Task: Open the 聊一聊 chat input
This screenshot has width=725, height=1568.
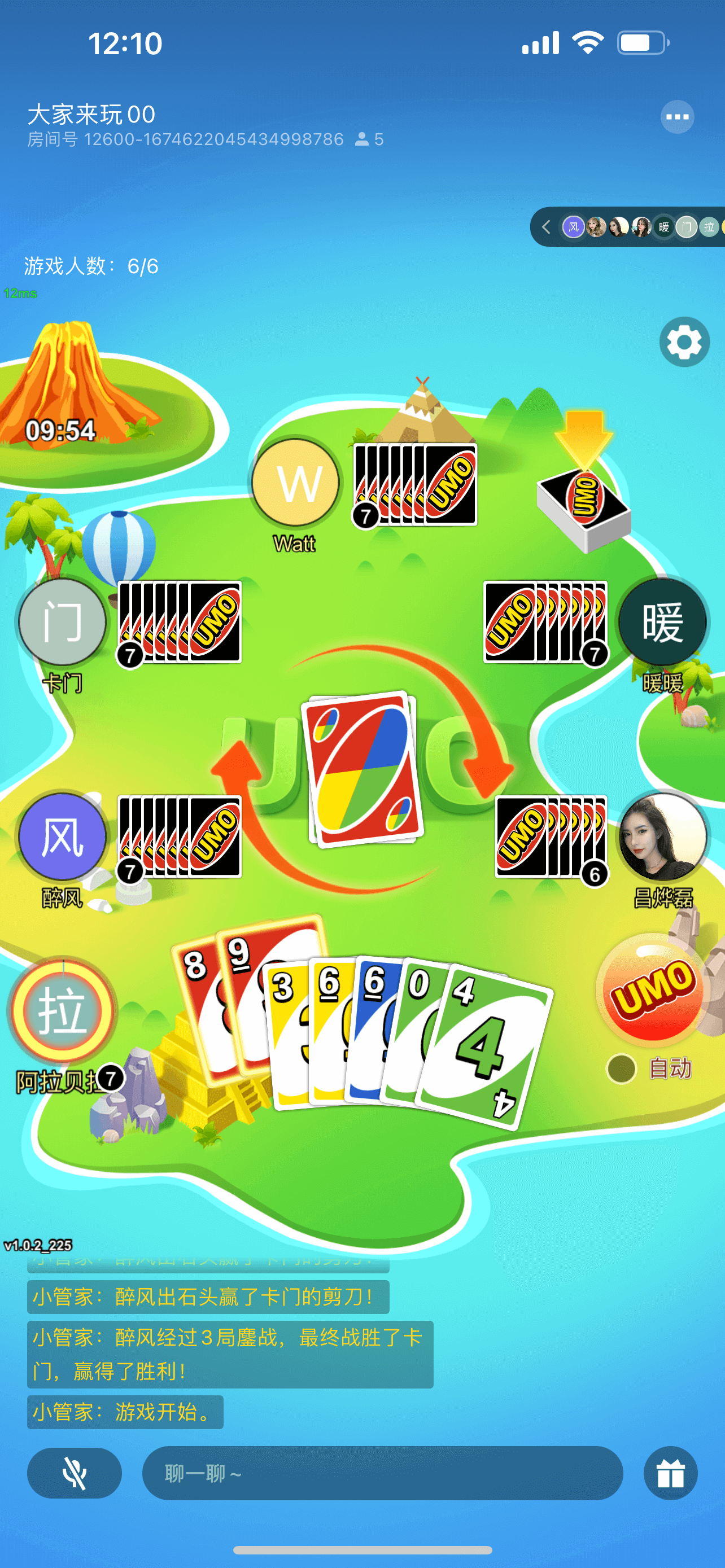Action: (x=382, y=1473)
